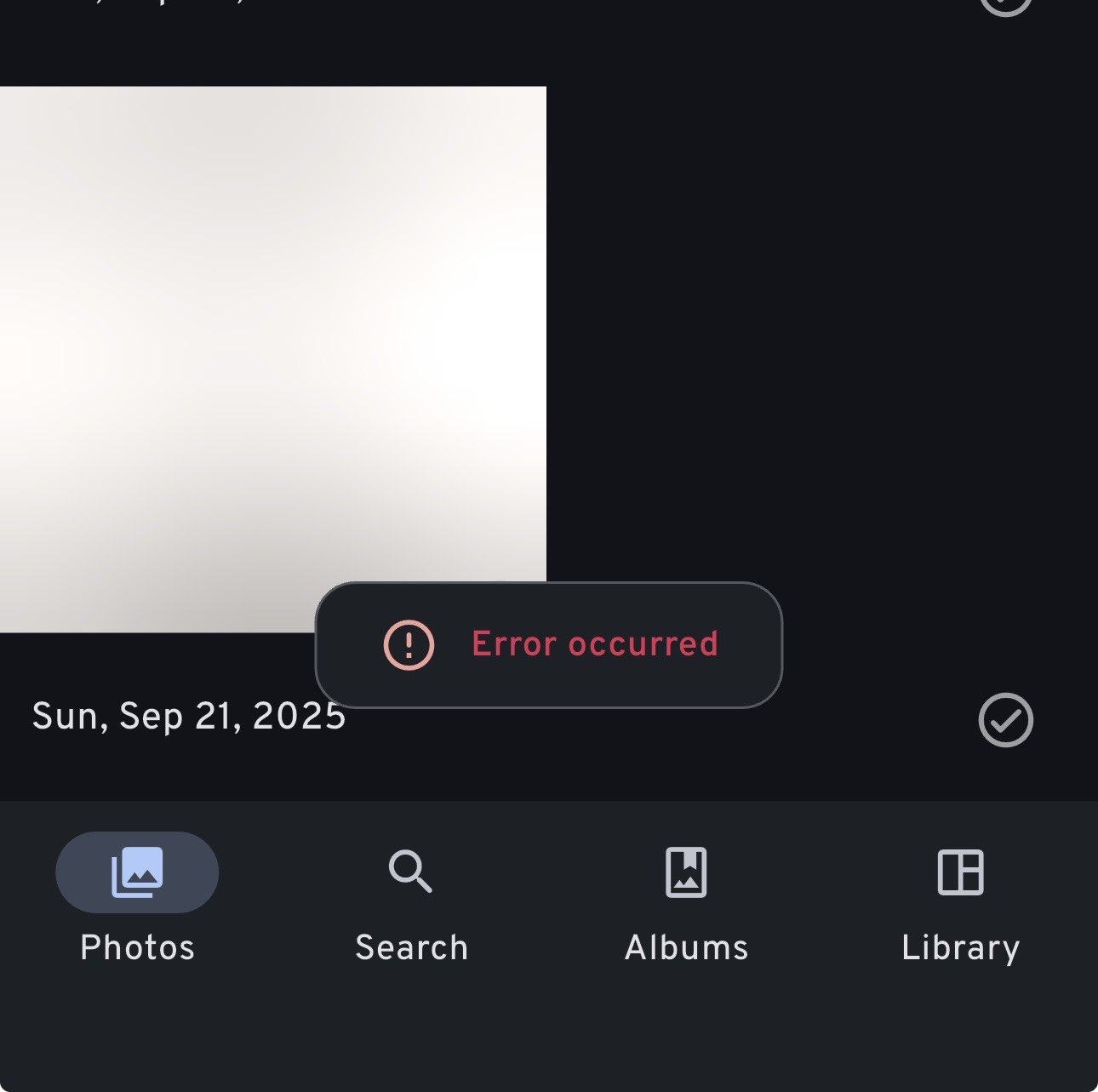Select all photos from Sun, Sep 21, 2025
Screen dimensions: 1098x1092
1005,720
